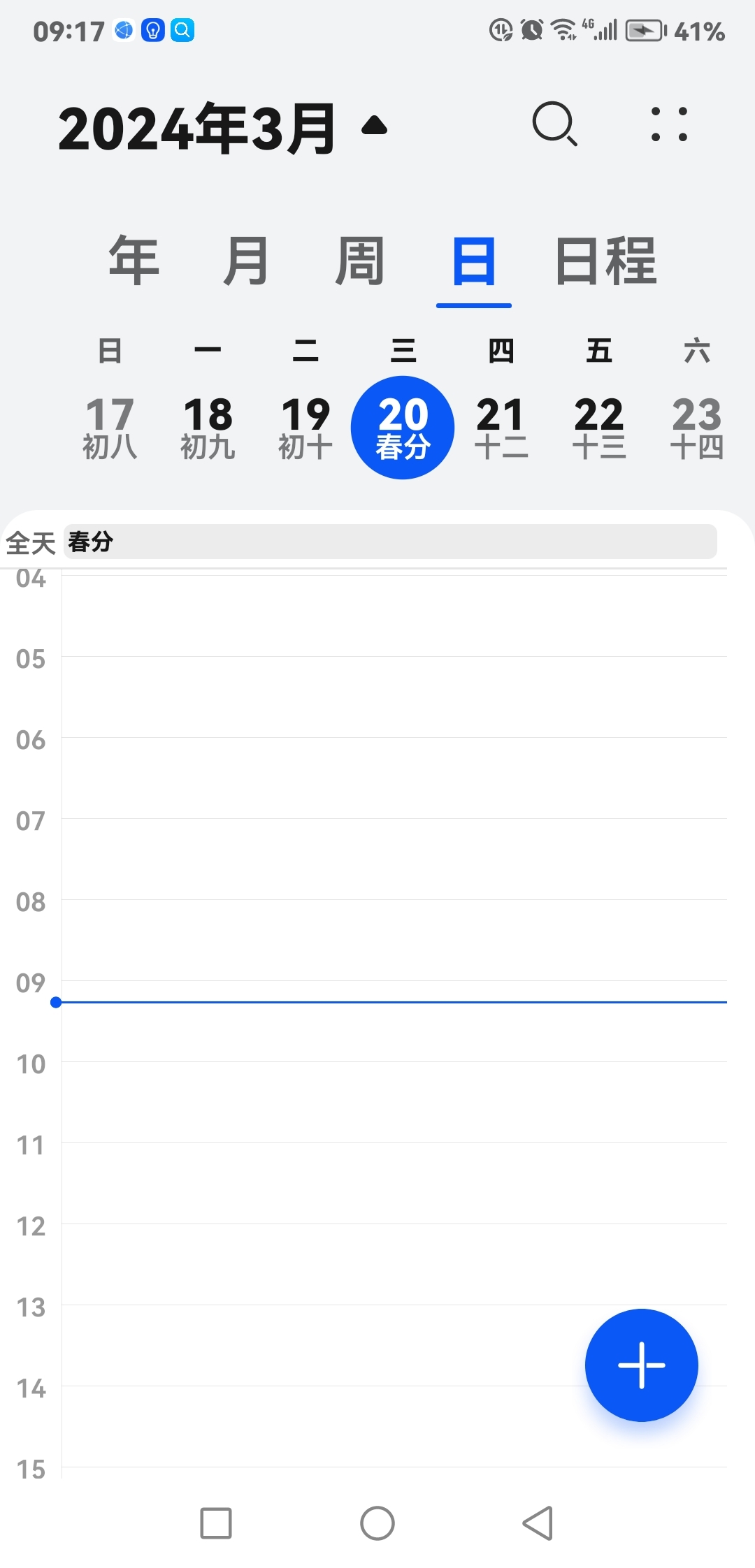
Task: Select date 18 初九
Action: [x=208, y=428]
